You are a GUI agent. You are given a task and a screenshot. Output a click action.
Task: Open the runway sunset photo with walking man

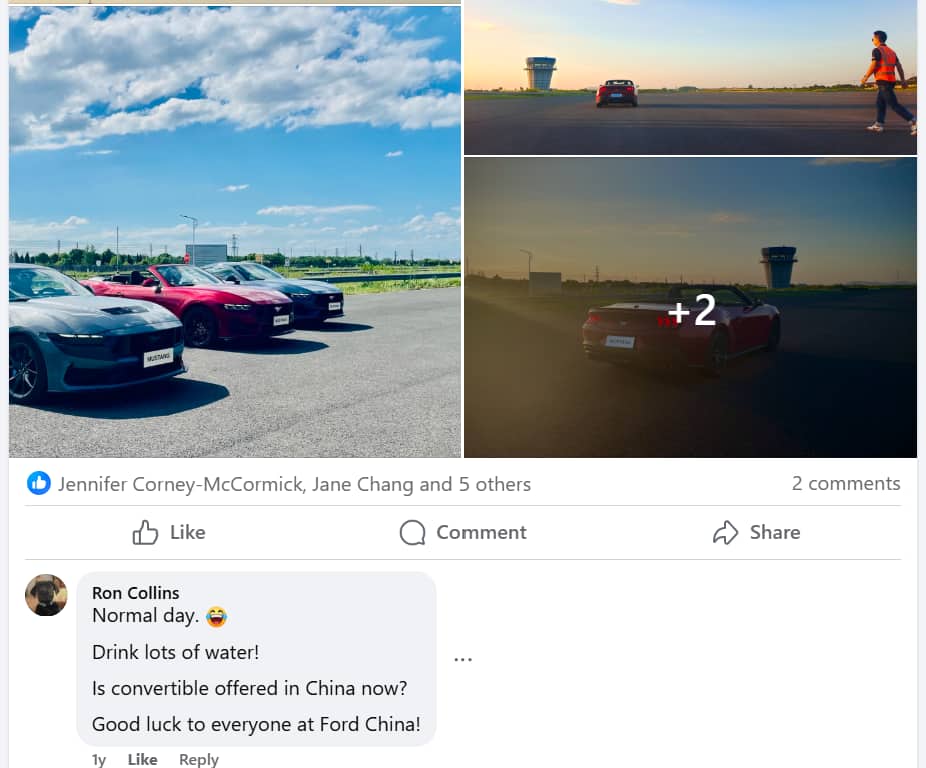click(x=690, y=77)
